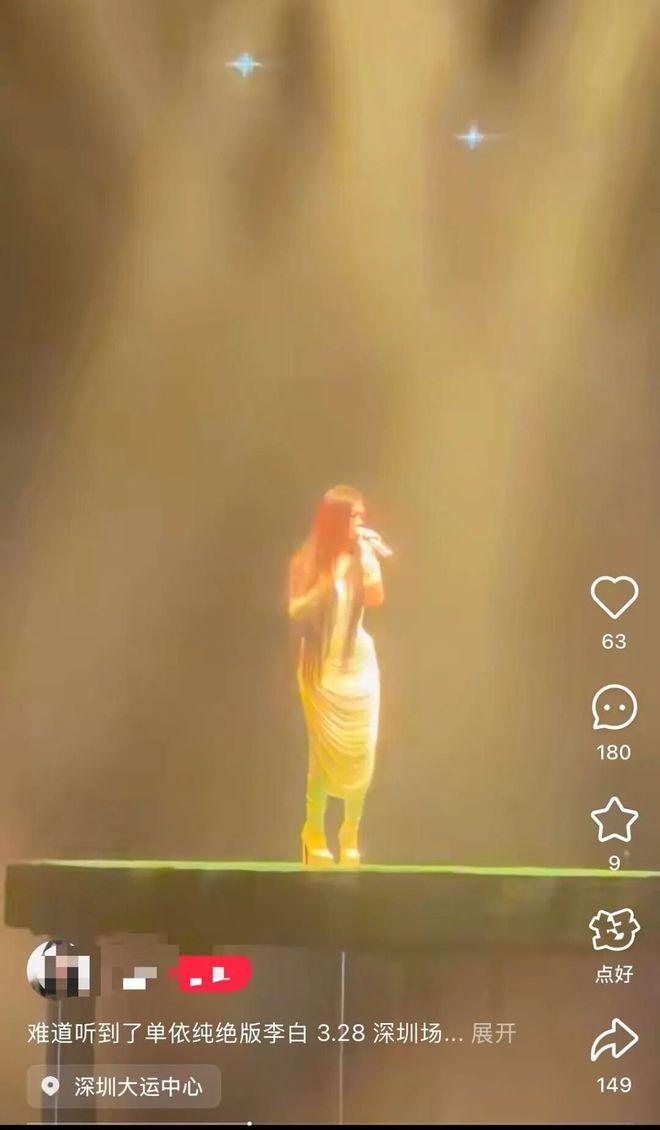Open the uploader's profile avatar
Image resolution: width=660 pixels, height=1130 pixels.
tap(59, 969)
